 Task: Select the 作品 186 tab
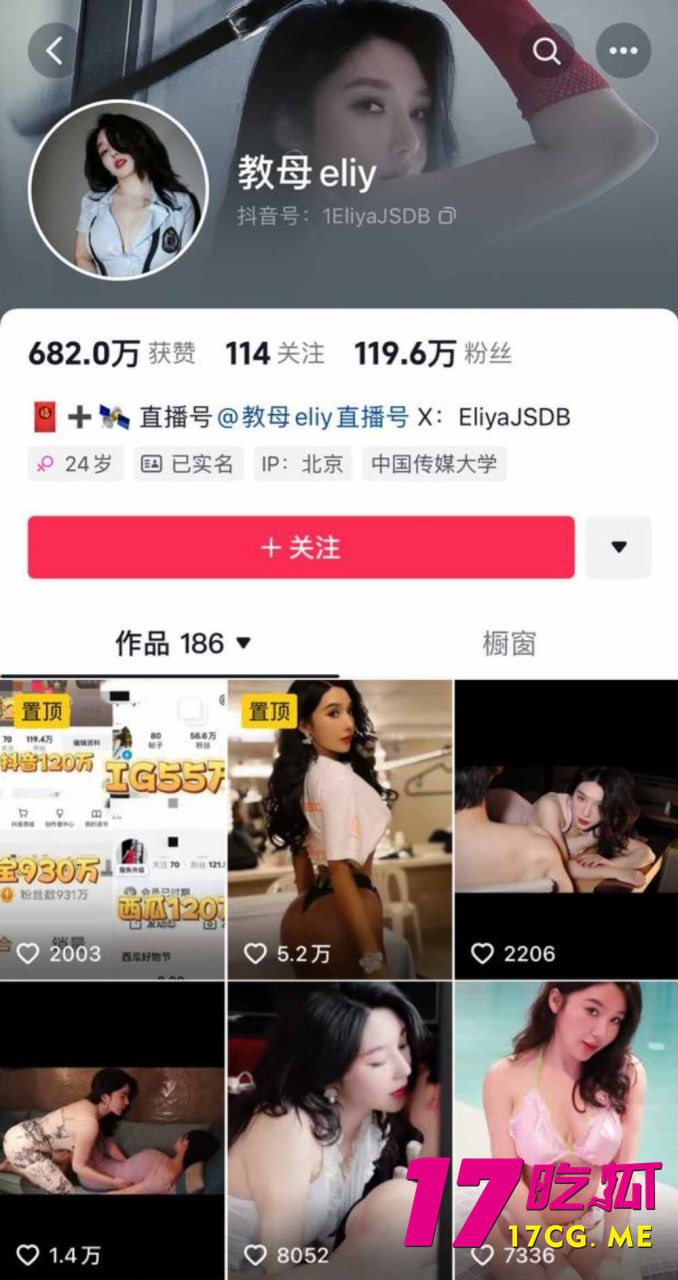[183, 643]
